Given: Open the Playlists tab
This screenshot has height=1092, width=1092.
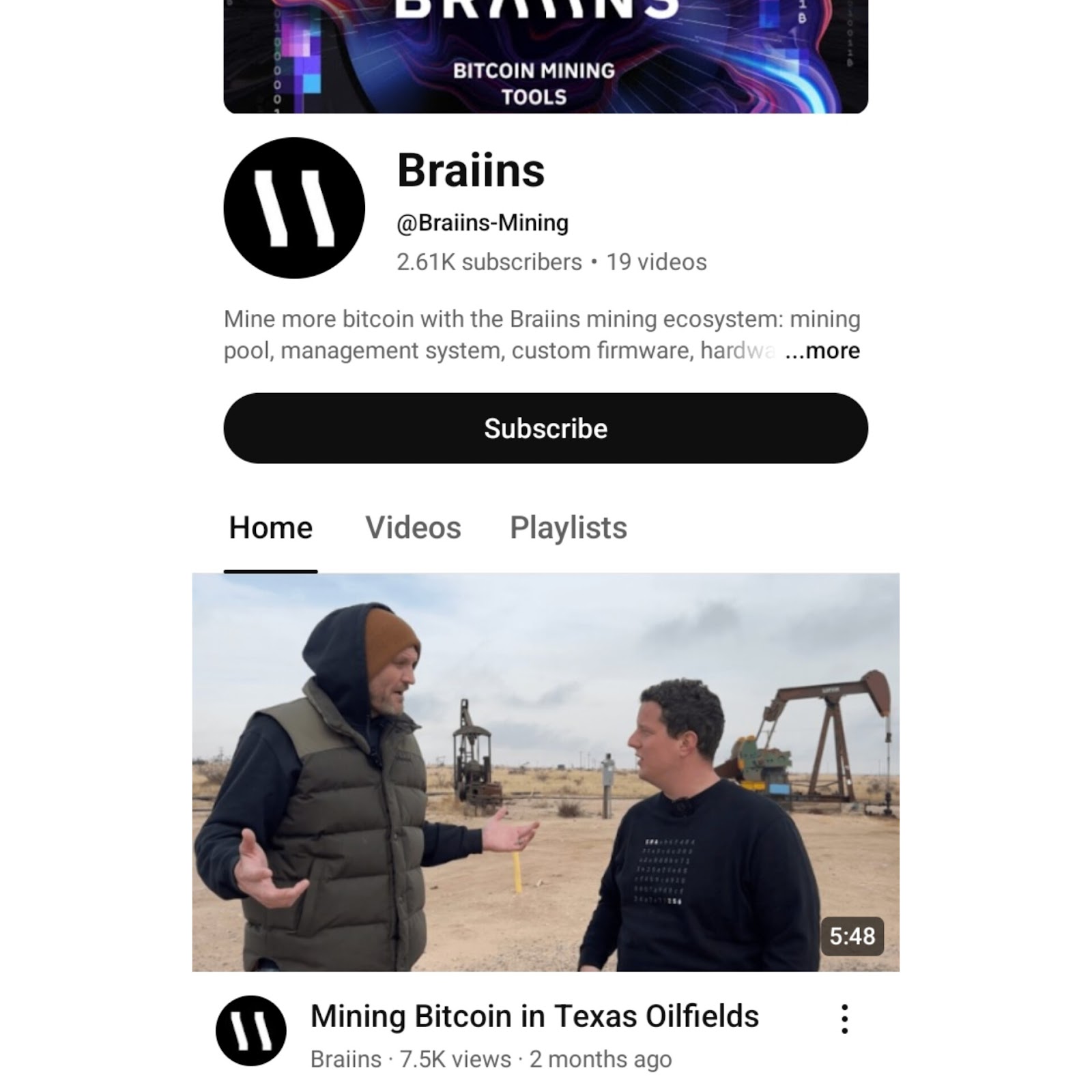Looking at the screenshot, I should (568, 528).
